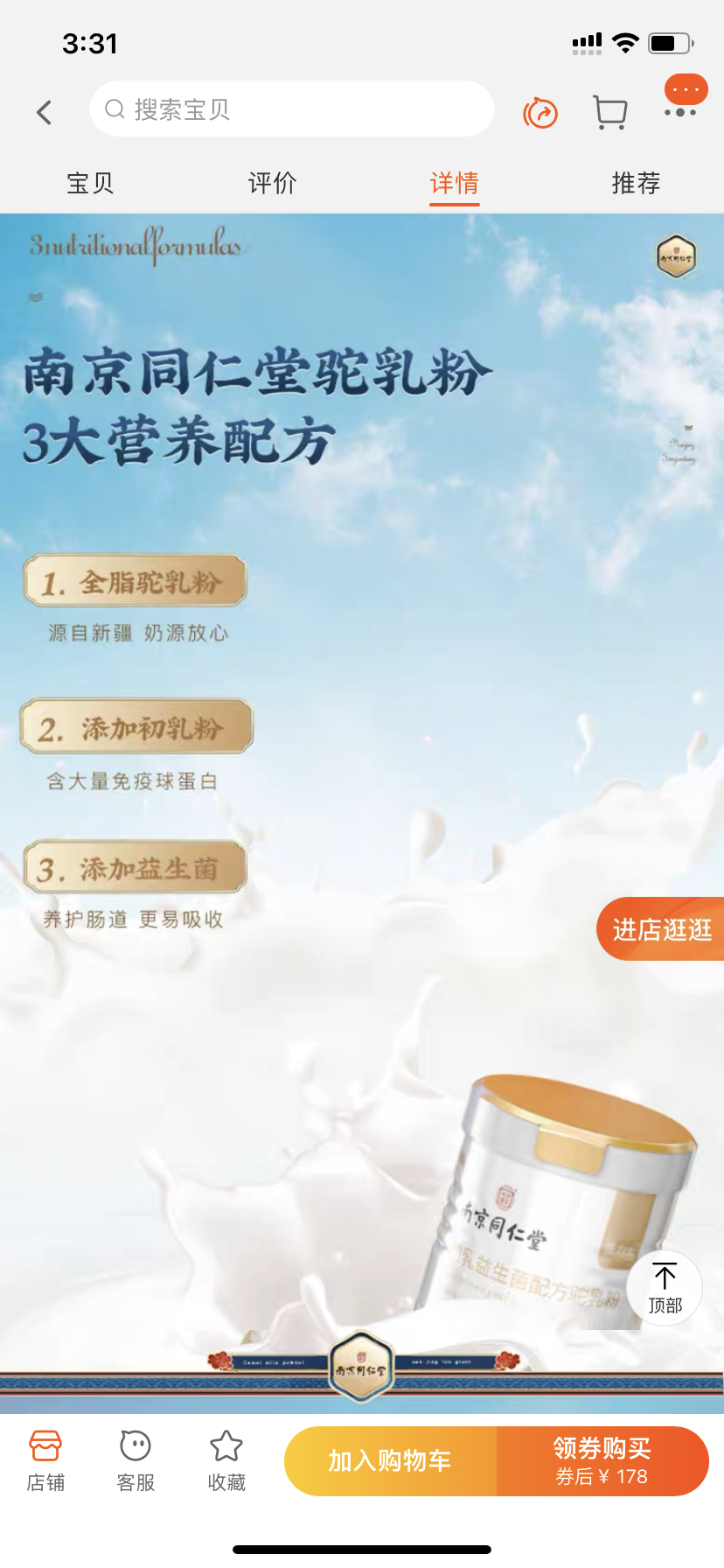This screenshot has width=724, height=1568.
Task: Switch to the 宝贝 tab
Action: 90,183
